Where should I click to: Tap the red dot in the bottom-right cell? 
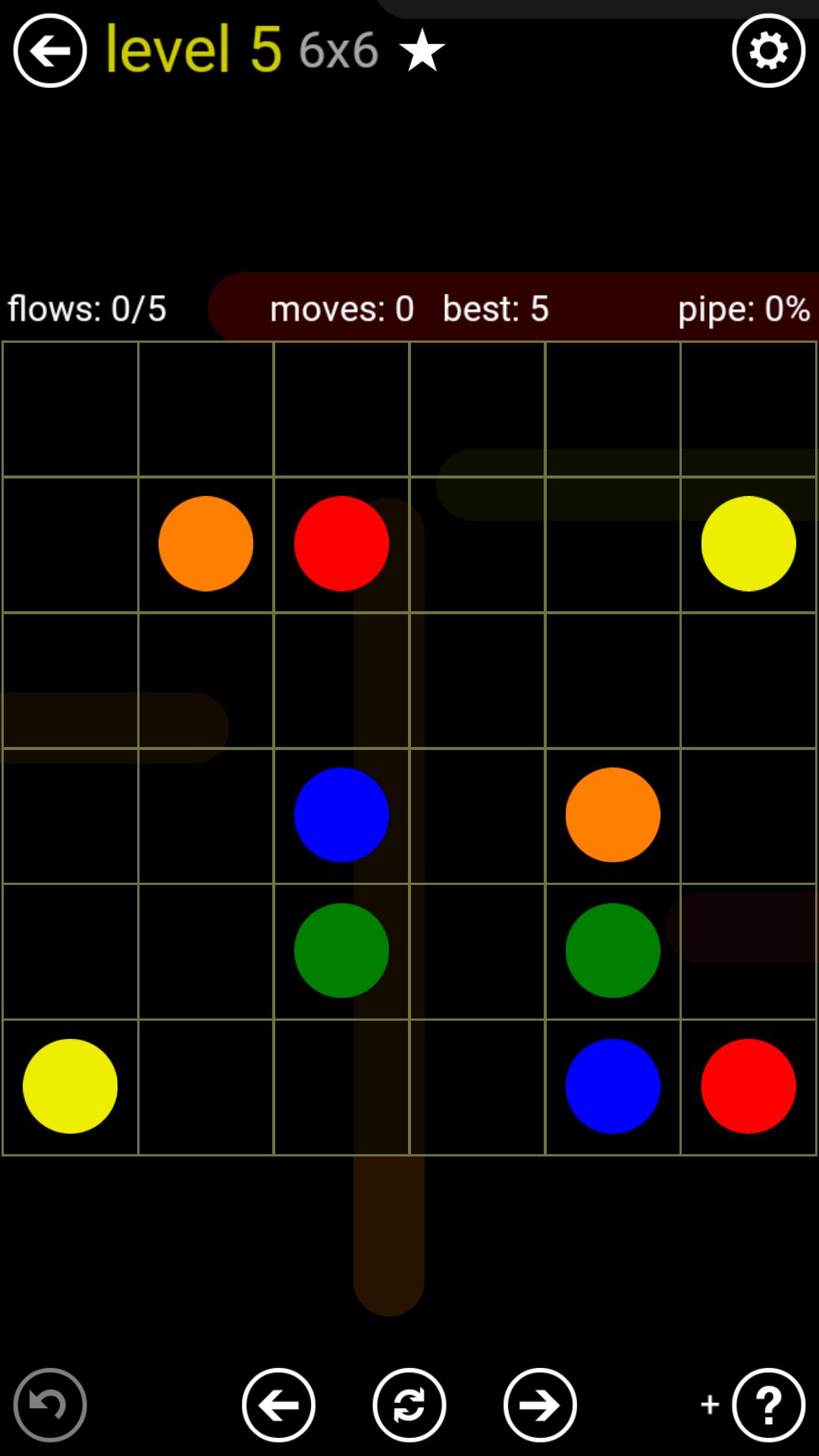(748, 1086)
